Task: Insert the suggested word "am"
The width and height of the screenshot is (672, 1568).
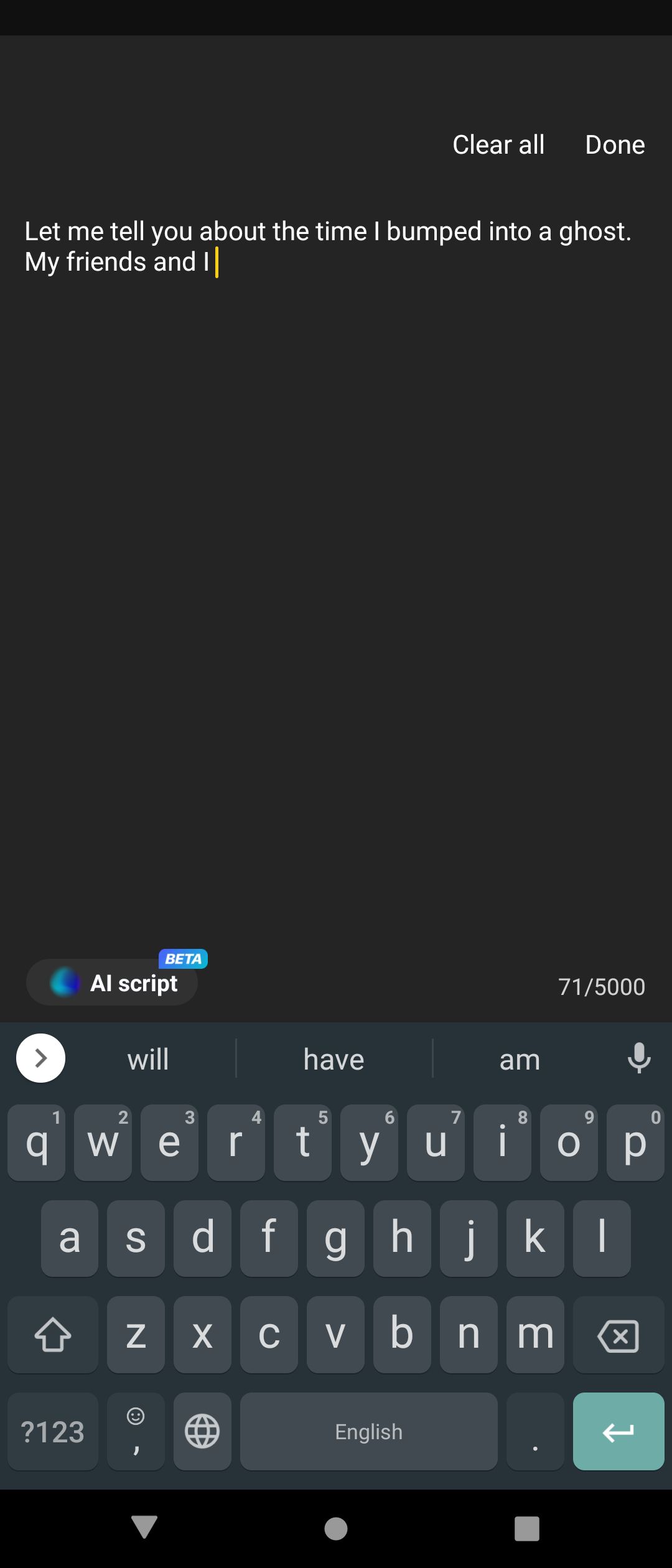Action: pos(520,1059)
